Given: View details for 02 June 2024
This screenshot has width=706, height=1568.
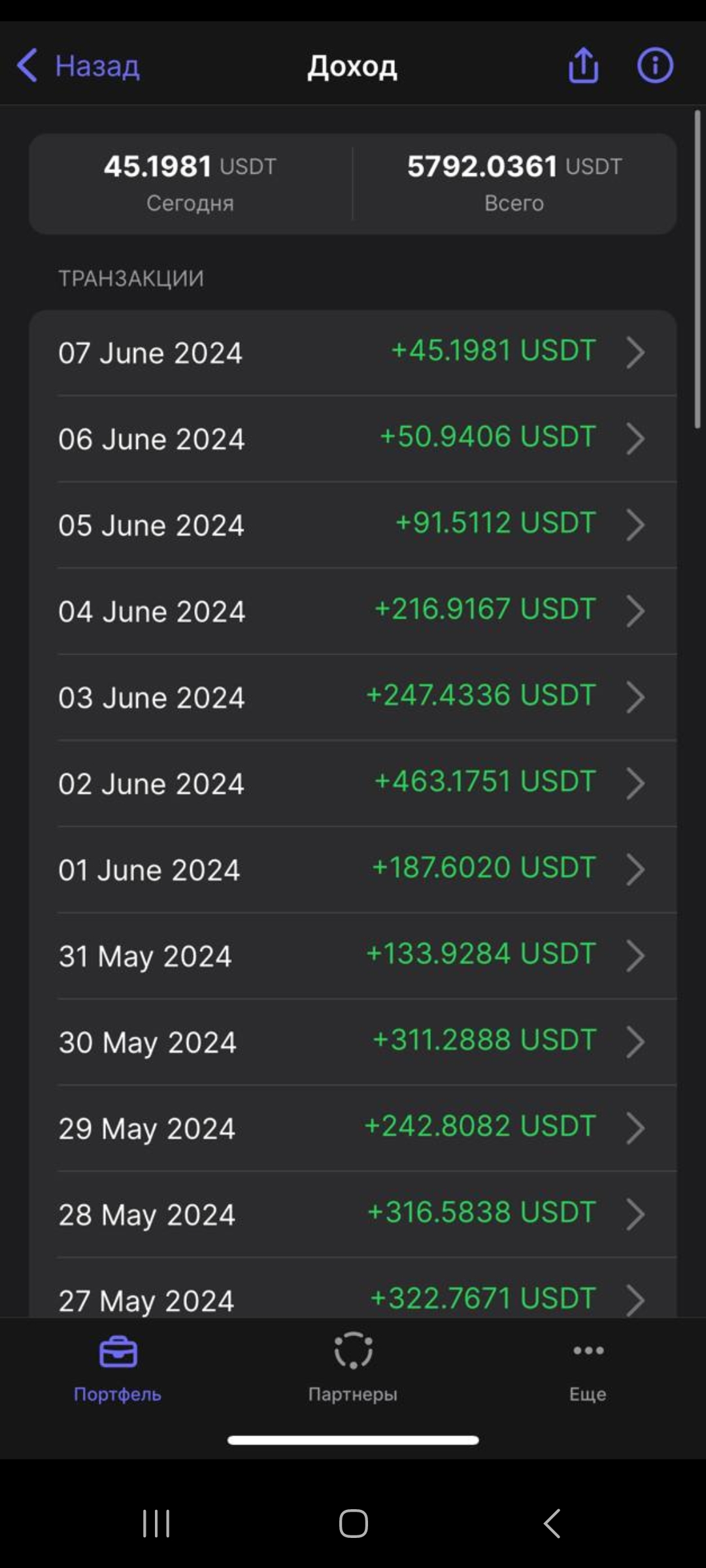Looking at the screenshot, I should point(353,783).
